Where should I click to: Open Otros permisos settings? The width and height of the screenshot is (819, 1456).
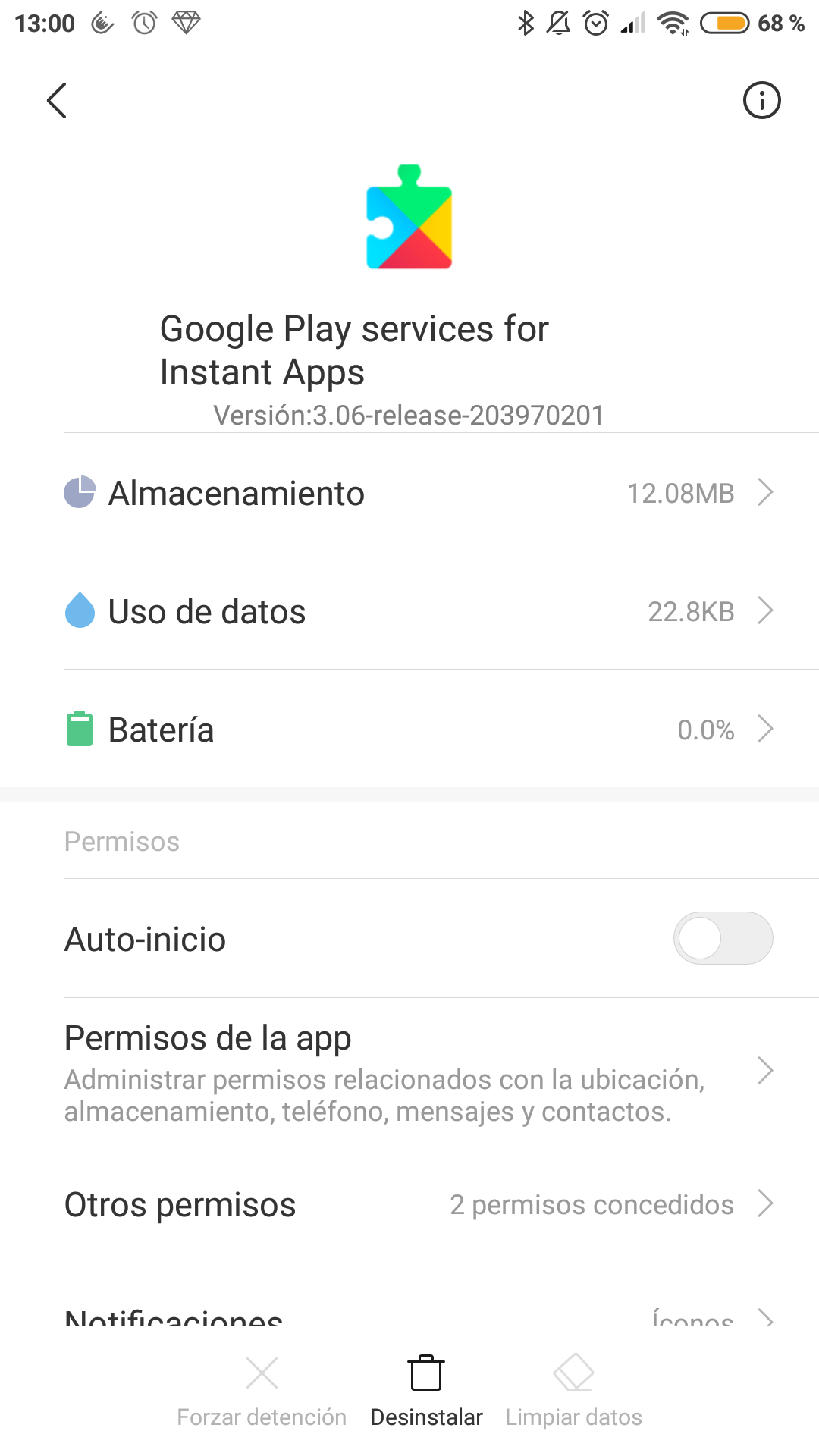pyautogui.click(x=409, y=1204)
